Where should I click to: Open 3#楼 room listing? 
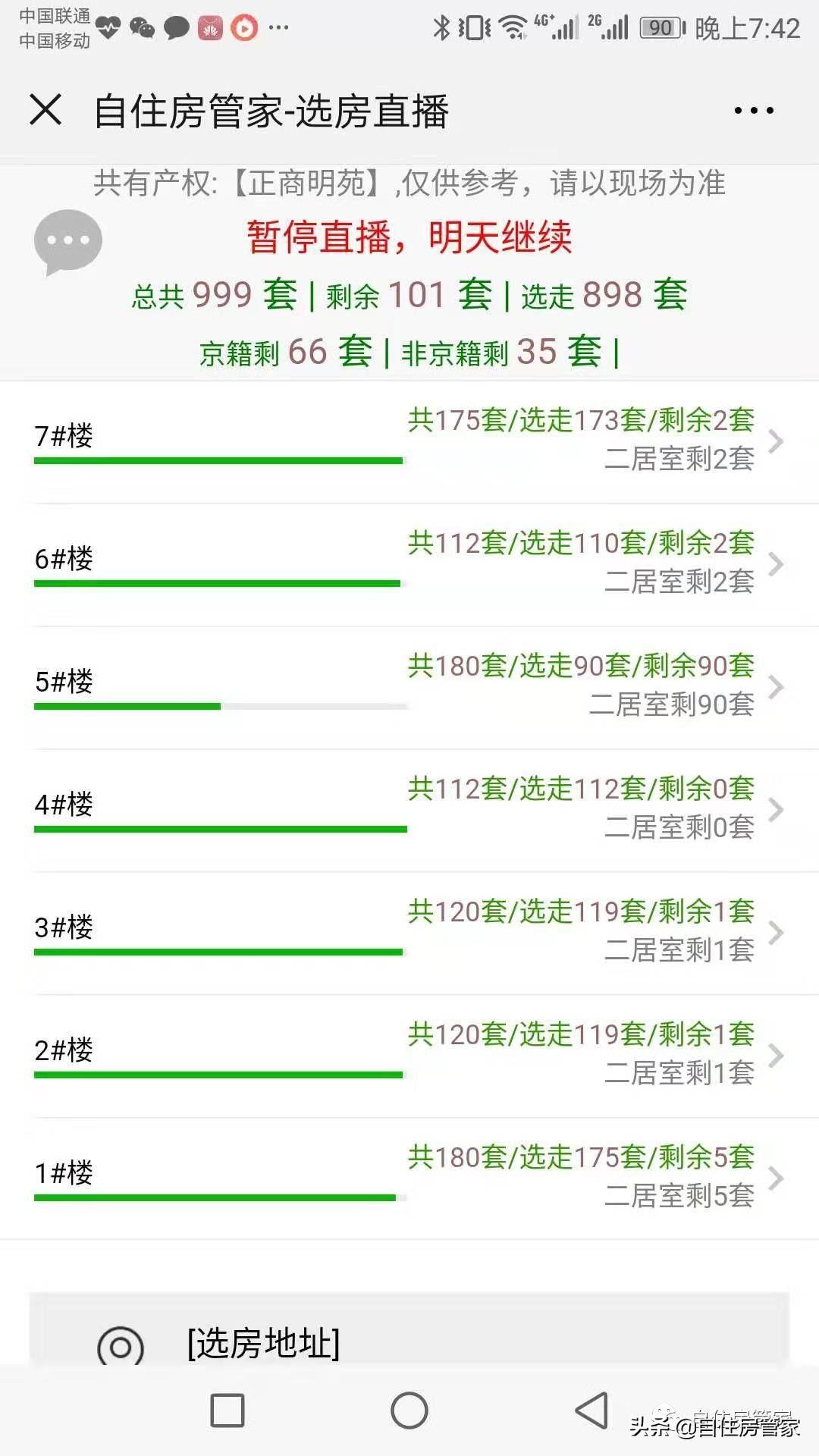[x=409, y=933]
